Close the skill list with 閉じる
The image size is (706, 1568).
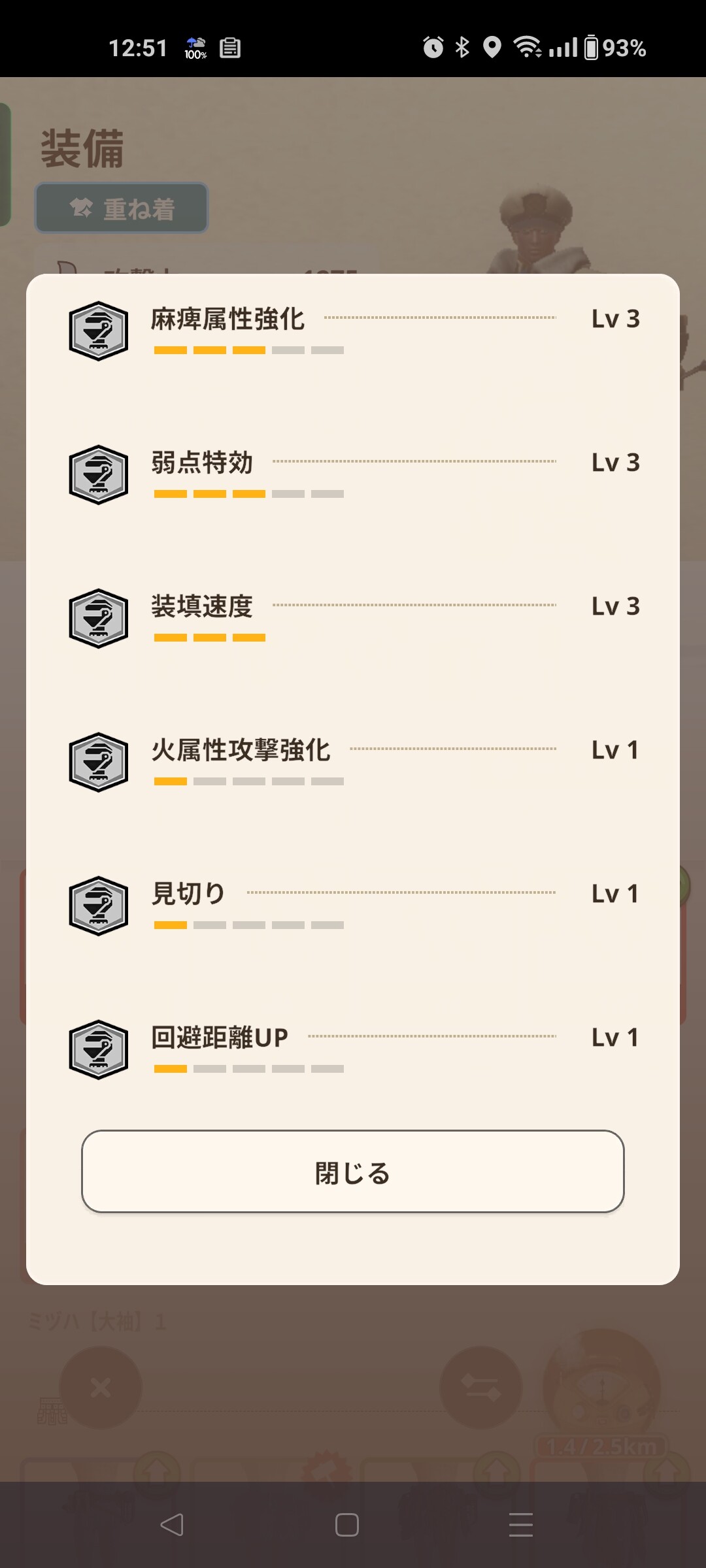coord(353,1171)
